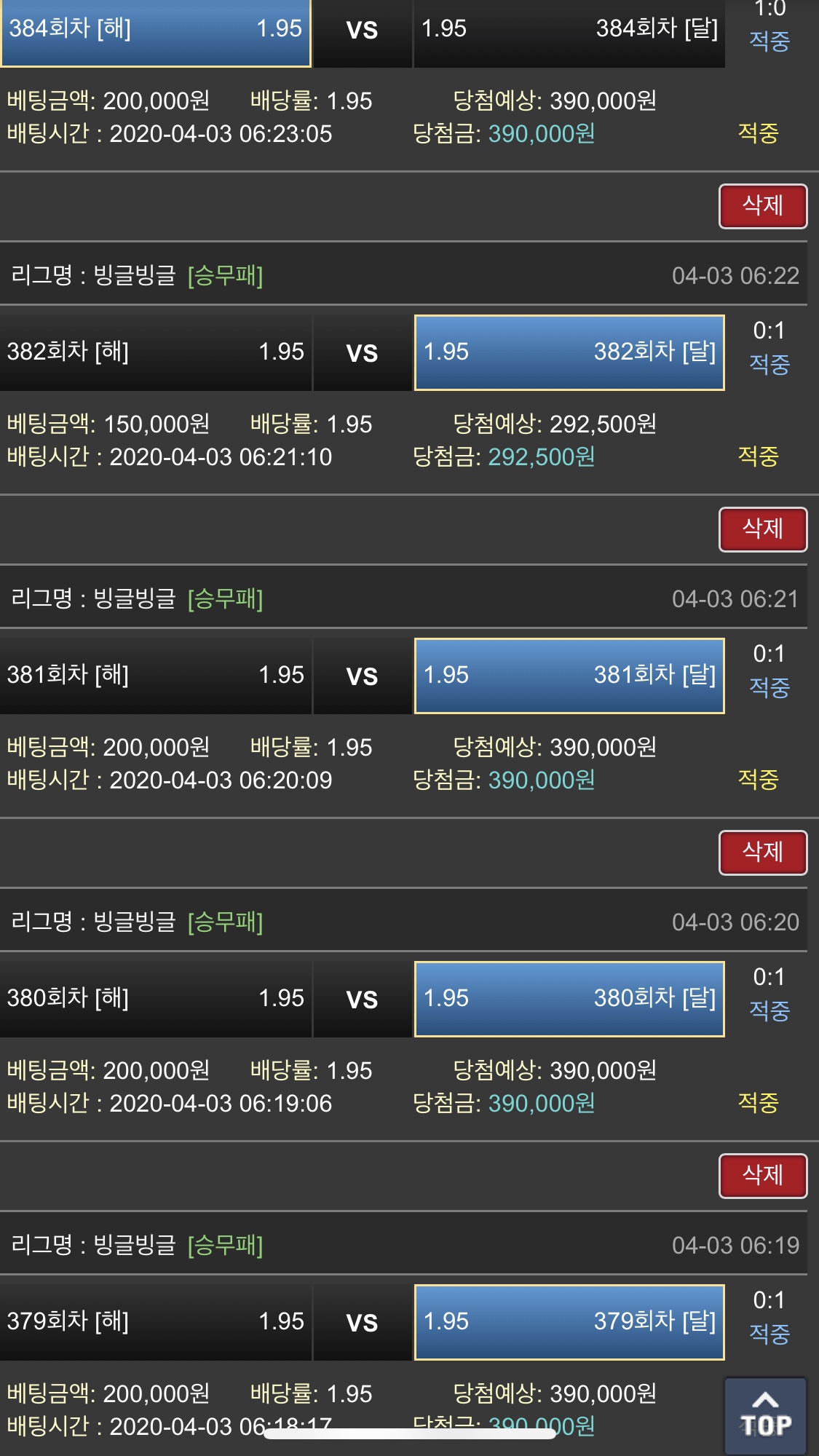819x1456 pixels.
Task: Delete the 382회차 betting record
Action: pyautogui.click(x=762, y=206)
